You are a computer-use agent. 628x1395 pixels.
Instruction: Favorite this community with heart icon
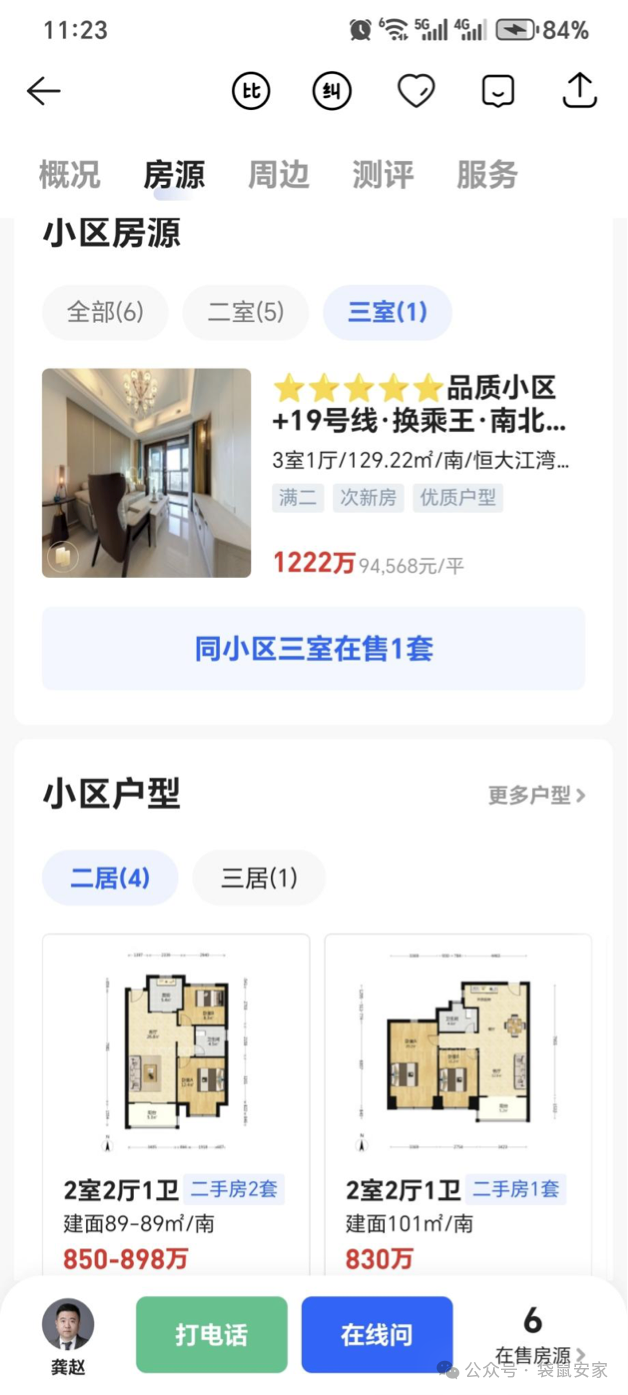coord(416,91)
